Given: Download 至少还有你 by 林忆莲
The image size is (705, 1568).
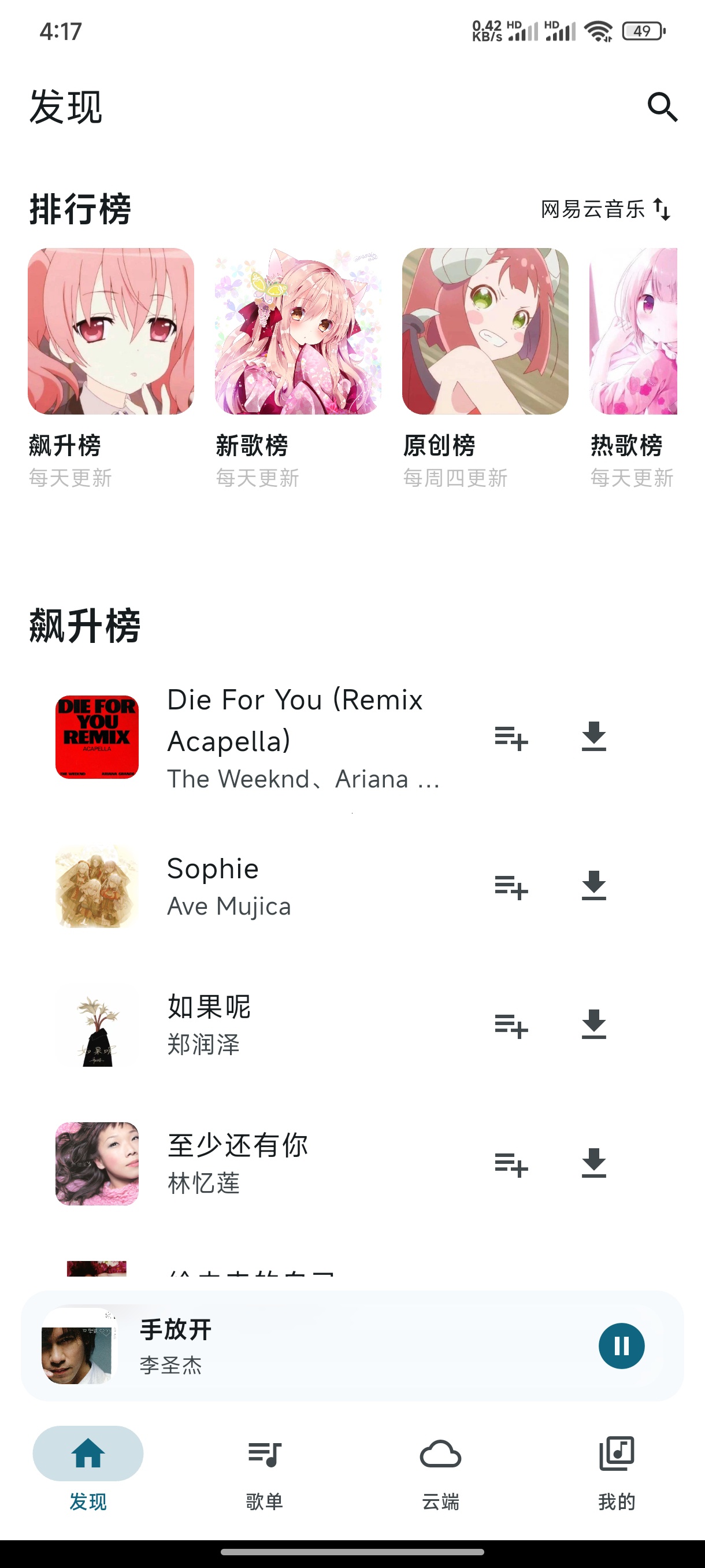Looking at the screenshot, I should pyautogui.click(x=594, y=1164).
